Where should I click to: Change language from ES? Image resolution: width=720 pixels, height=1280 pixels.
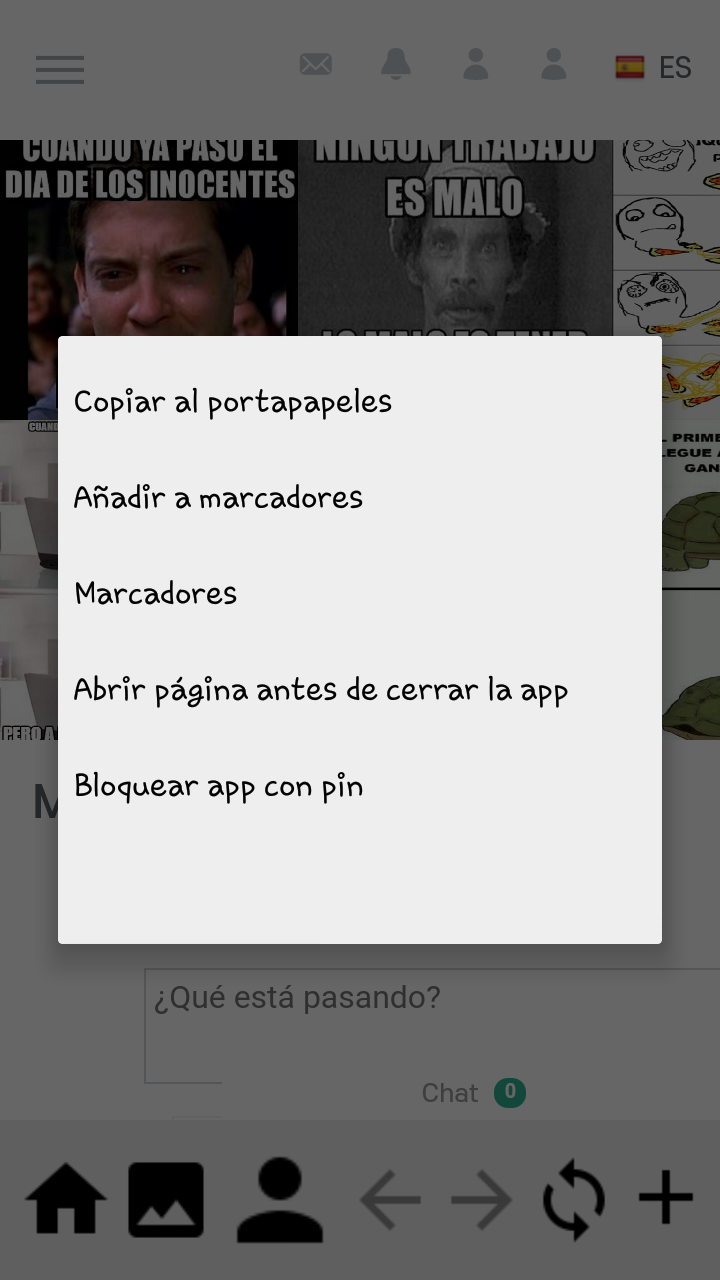654,68
